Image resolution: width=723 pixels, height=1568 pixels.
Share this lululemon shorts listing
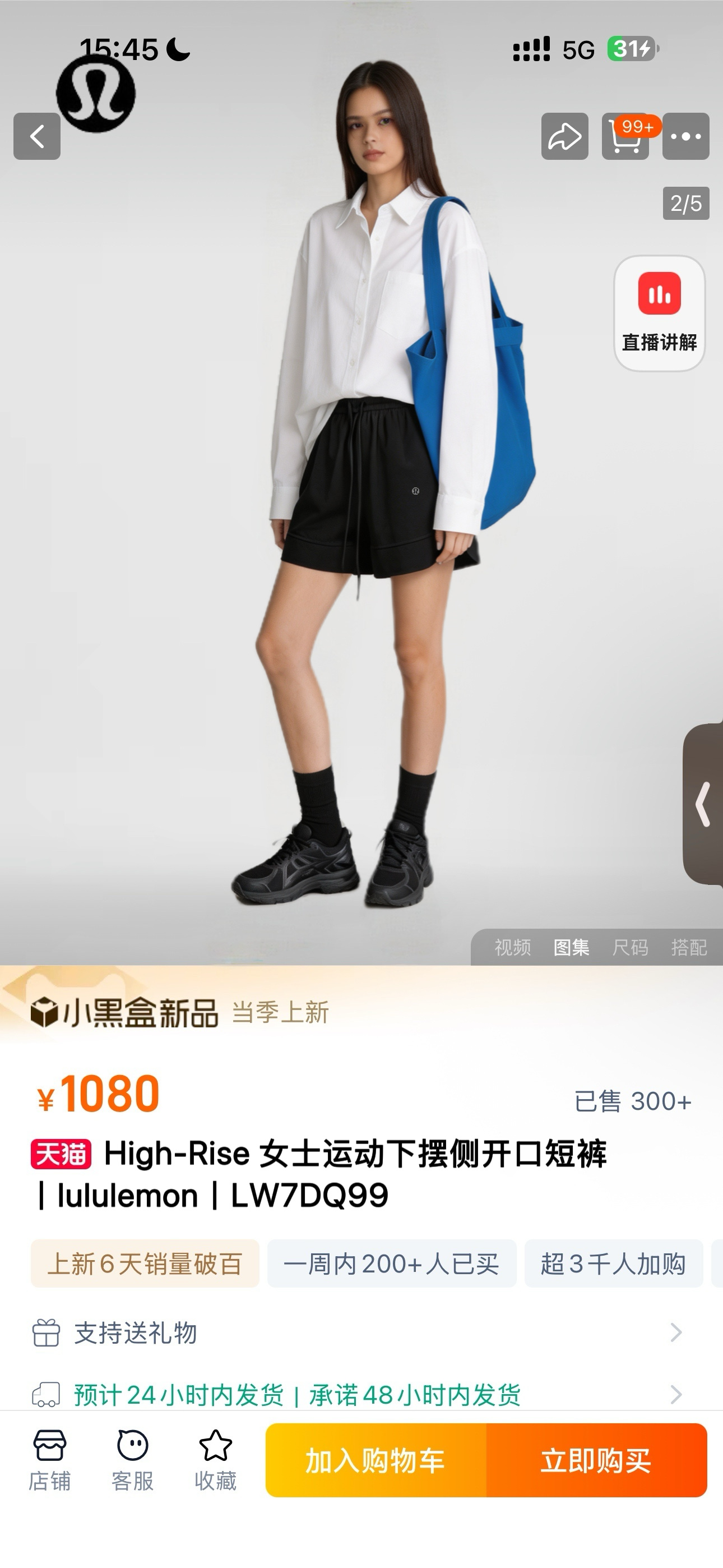click(564, 136)
